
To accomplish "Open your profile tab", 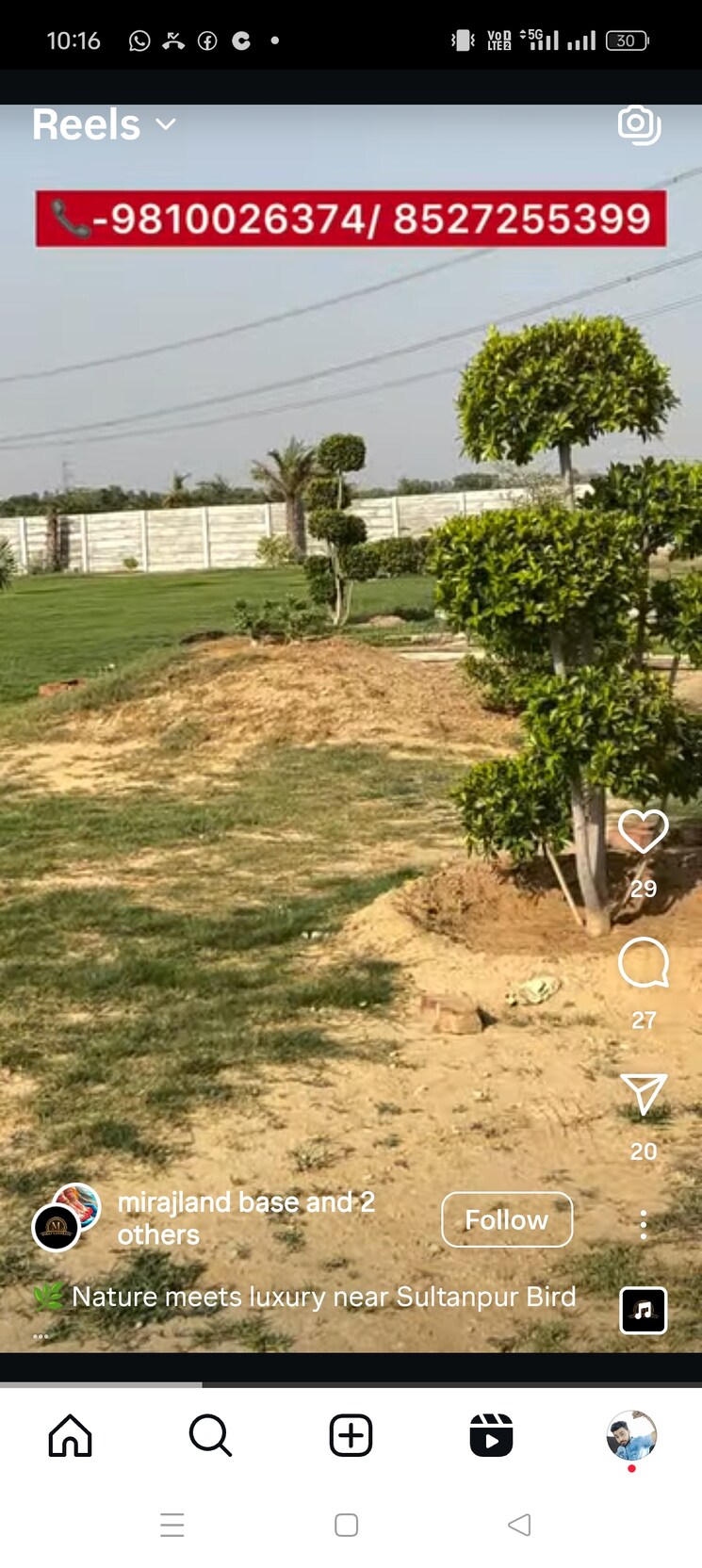I will [630, 1435].
